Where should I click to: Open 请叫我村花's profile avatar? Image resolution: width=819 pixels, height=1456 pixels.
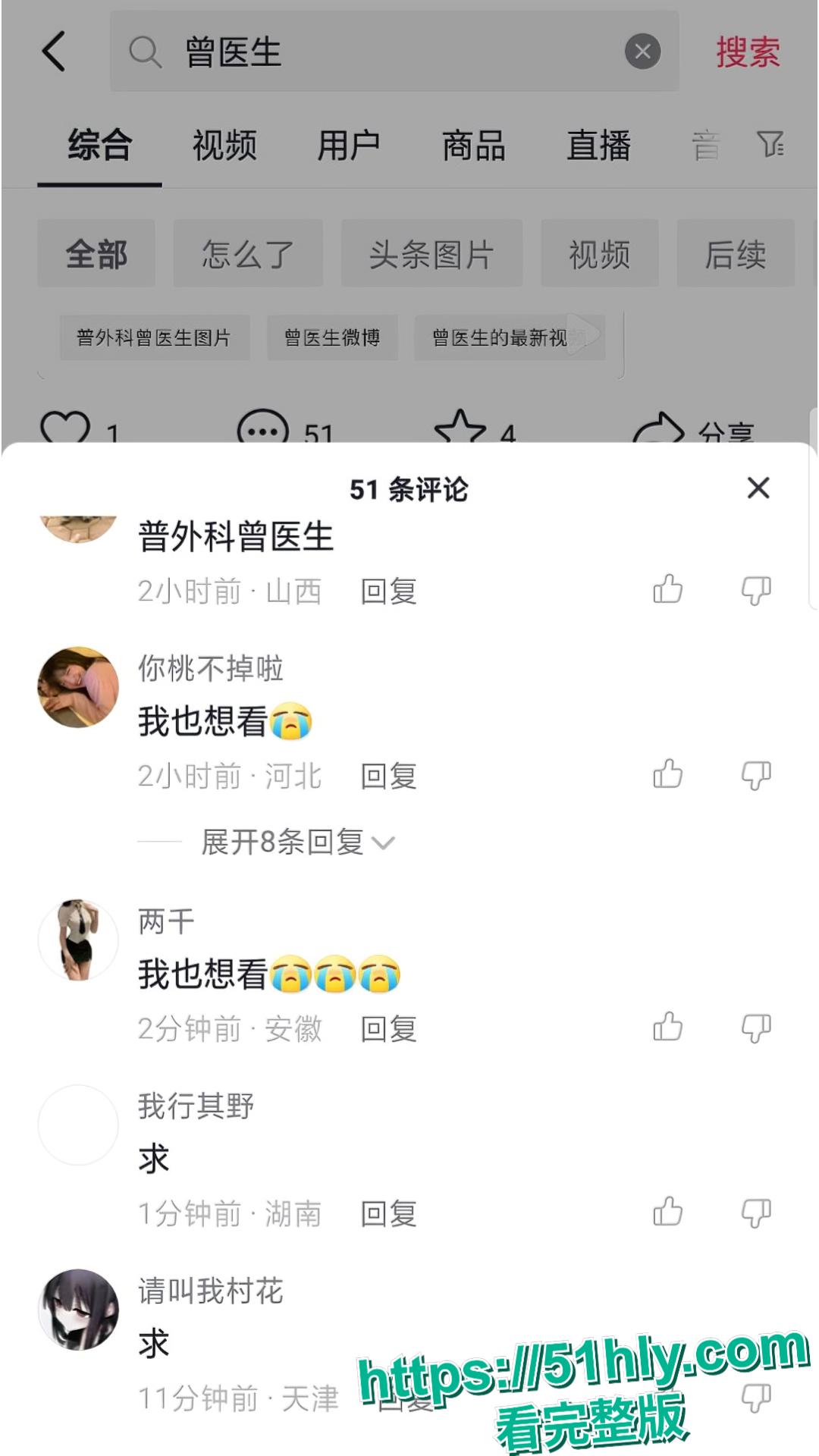pyautogui.click(x=77, y=1310)
